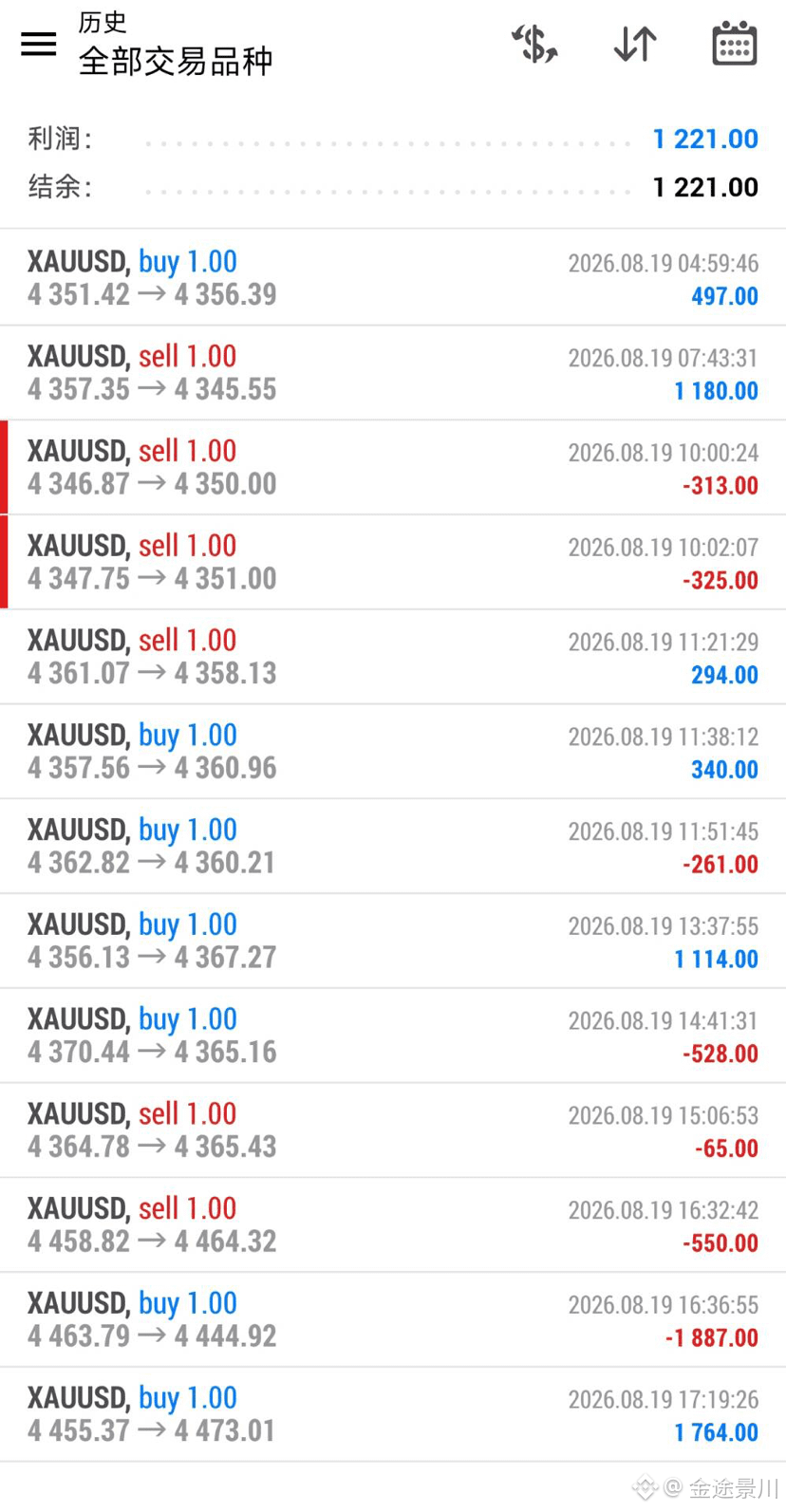Open the calendar date range picker
Viewport: 786px width, 1512px height.
[735, 44]
